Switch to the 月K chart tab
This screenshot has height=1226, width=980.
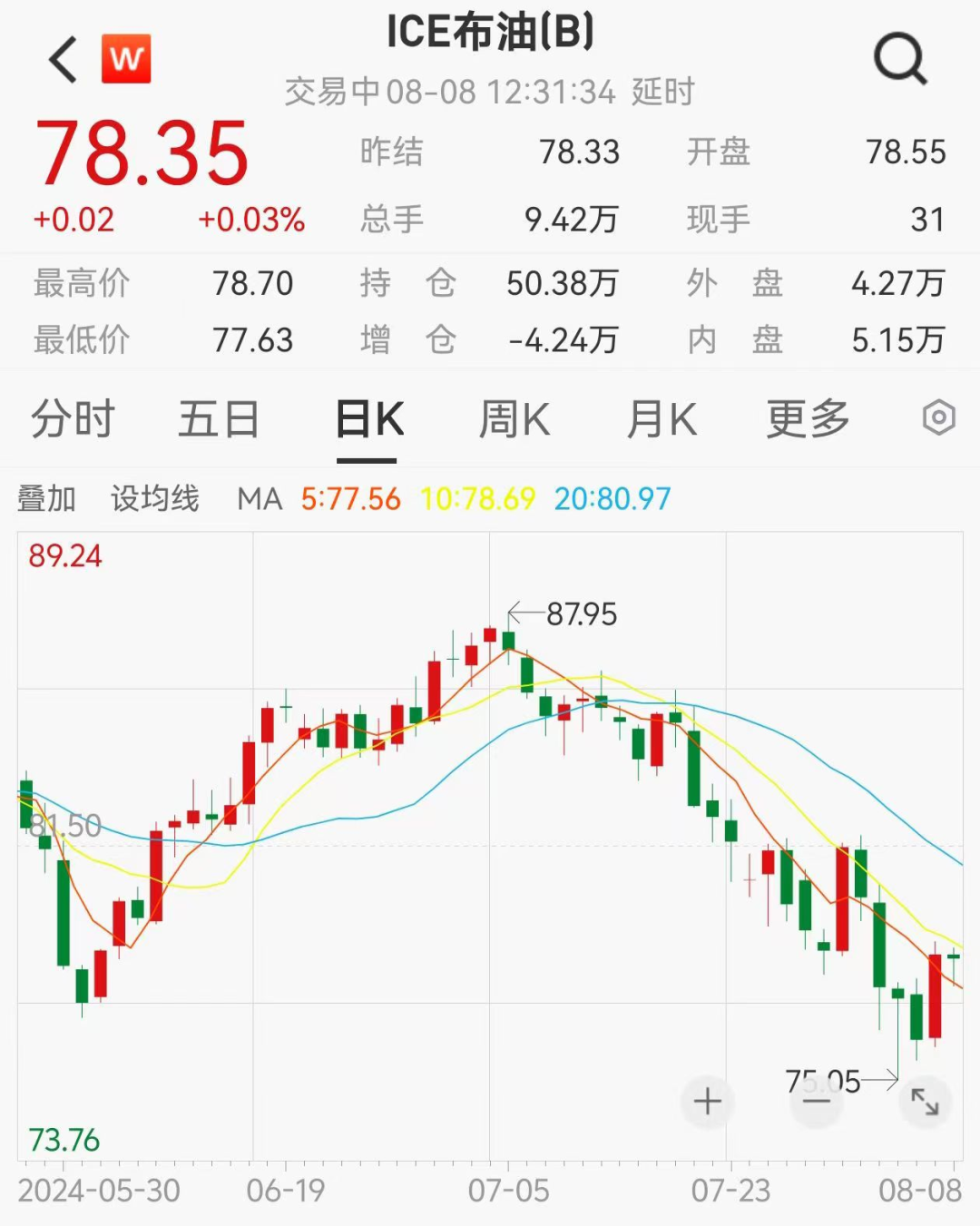pos(661,419)
